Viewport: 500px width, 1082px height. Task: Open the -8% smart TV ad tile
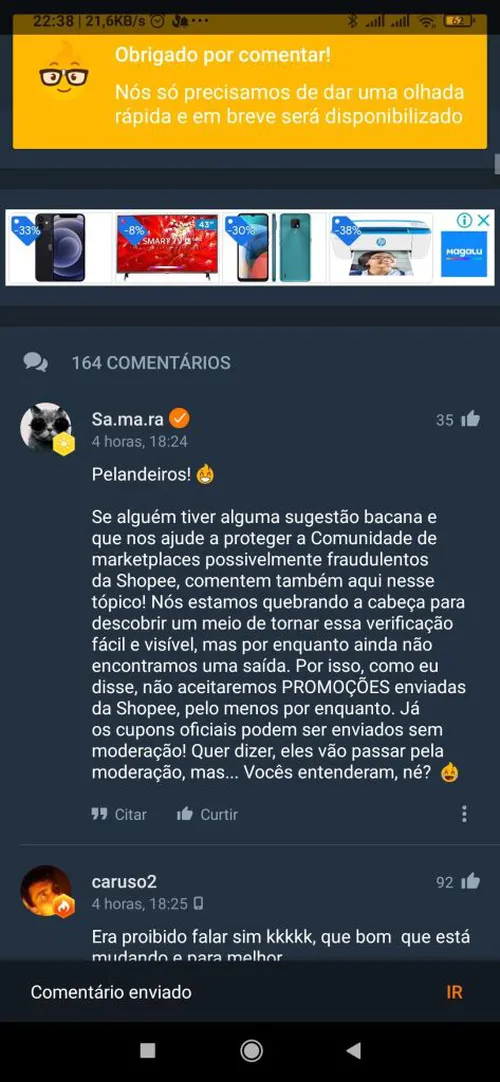167,248
